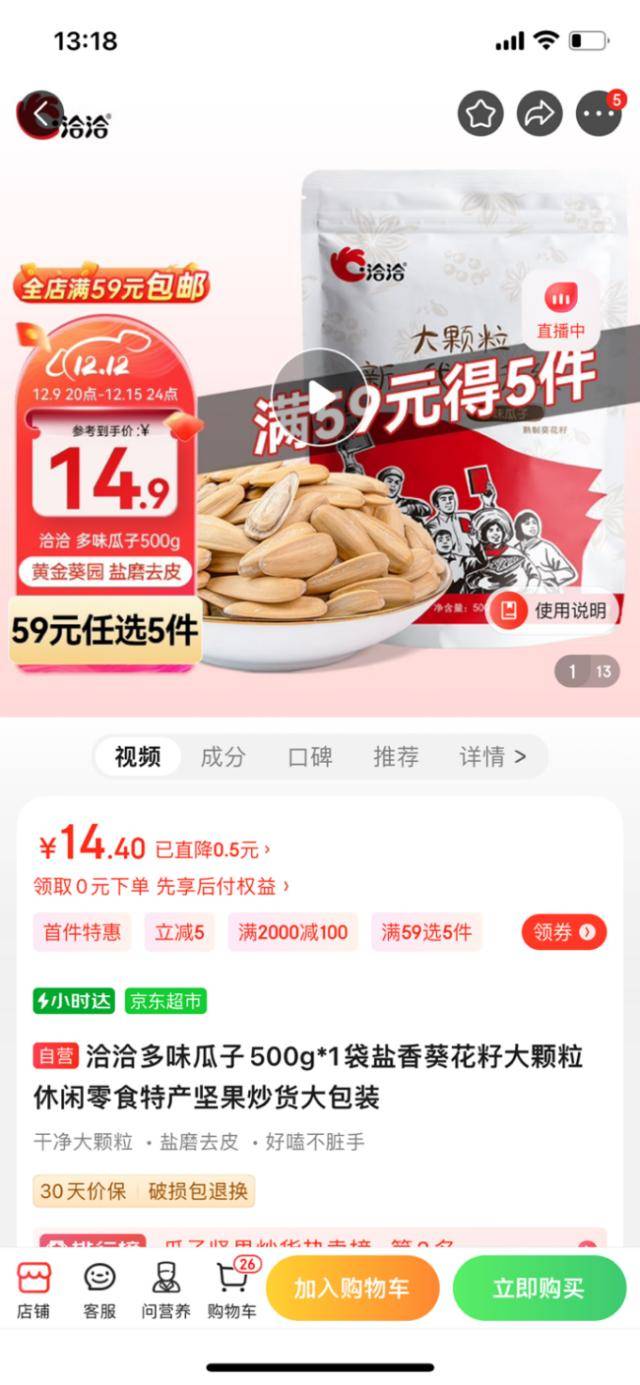Tap 立即购买 to buy now
Screen dimensions: 640x1385
pos(538,1288)
